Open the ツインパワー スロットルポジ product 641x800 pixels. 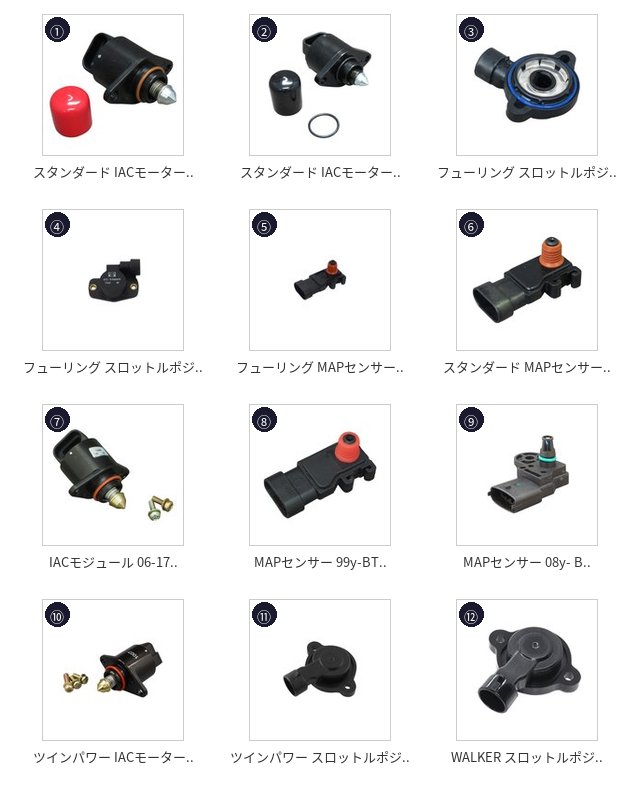320,670
